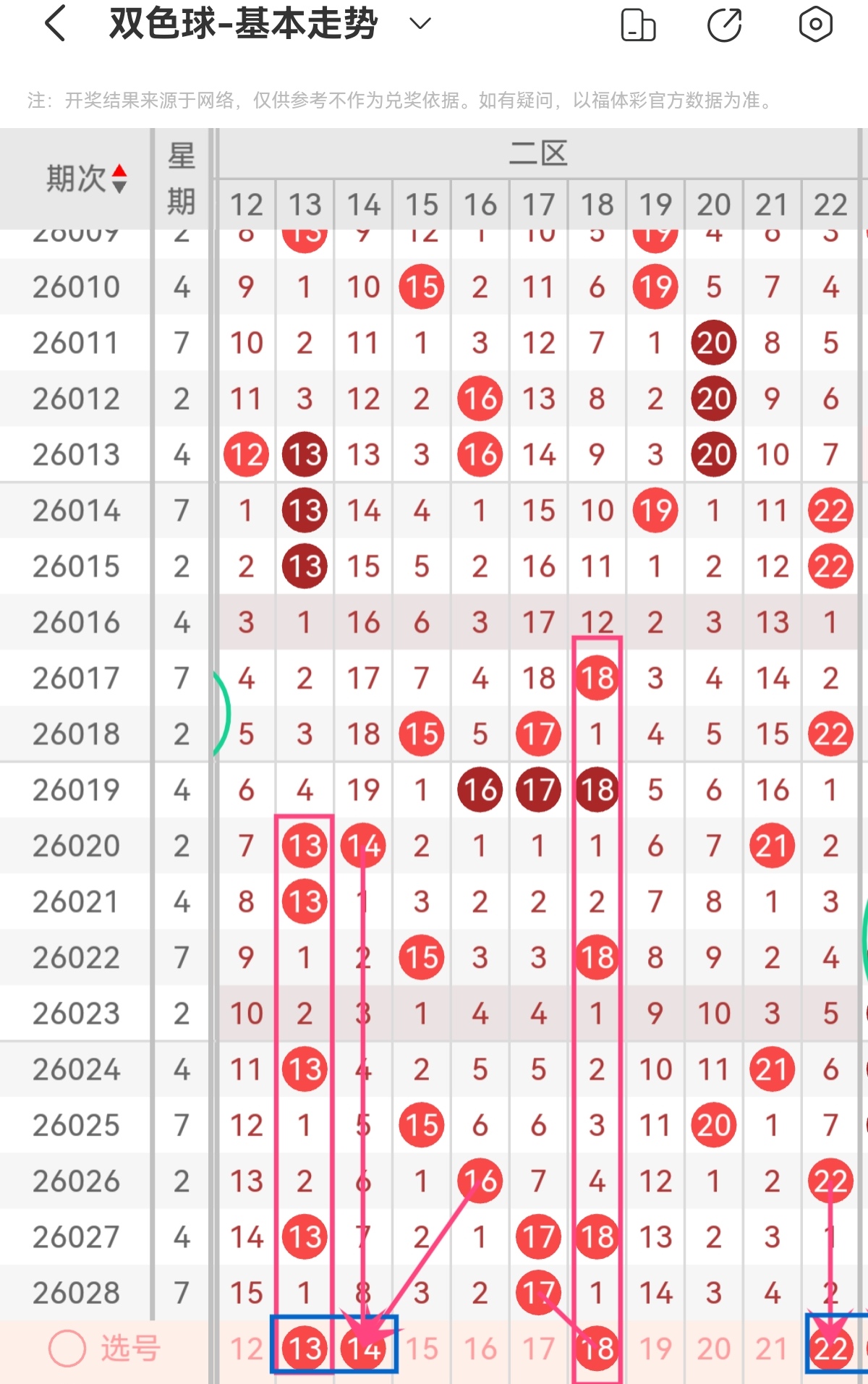The image size is (868, 1384).
Task: Open the floating window icon
Action: click(639, 24)
